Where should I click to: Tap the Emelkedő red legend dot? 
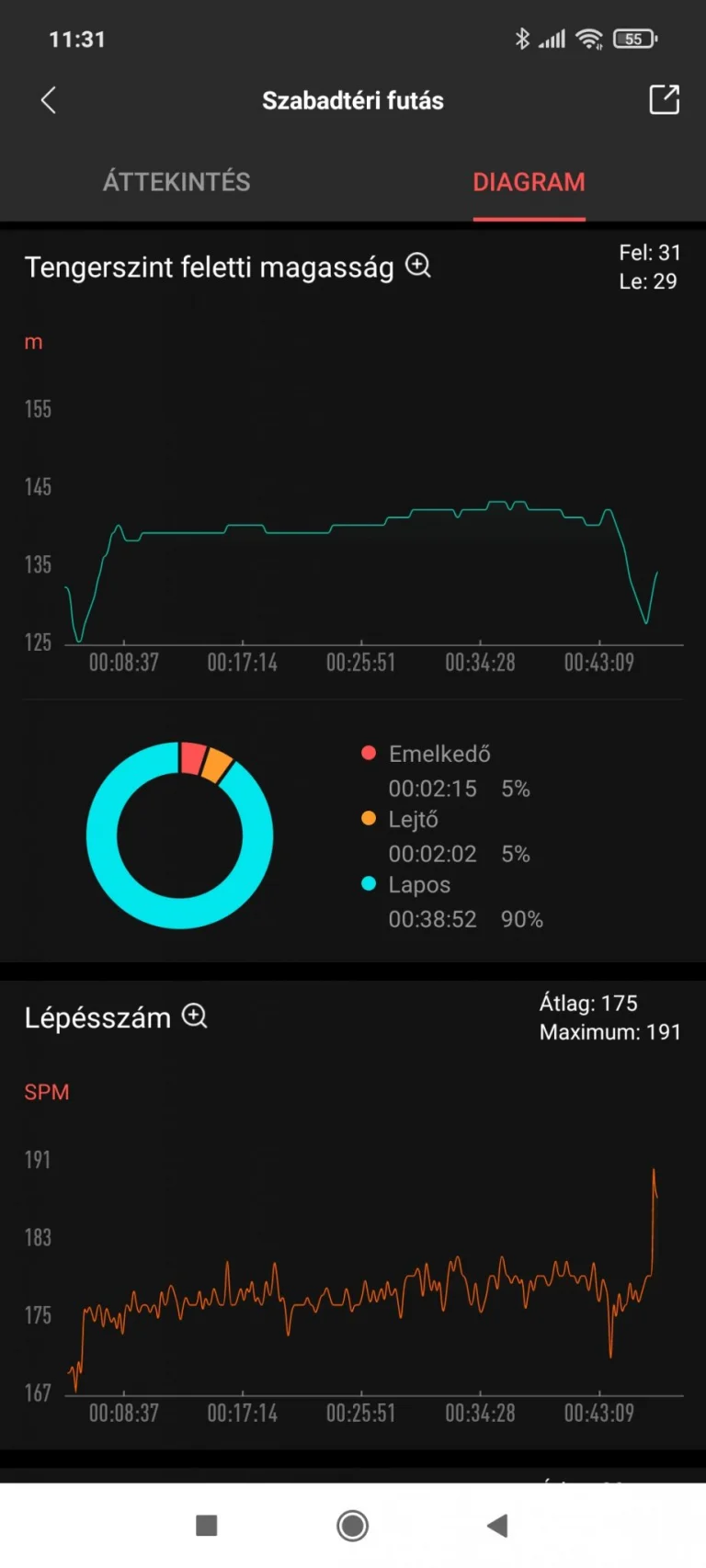pyautogui.click(x=368, y=753)
